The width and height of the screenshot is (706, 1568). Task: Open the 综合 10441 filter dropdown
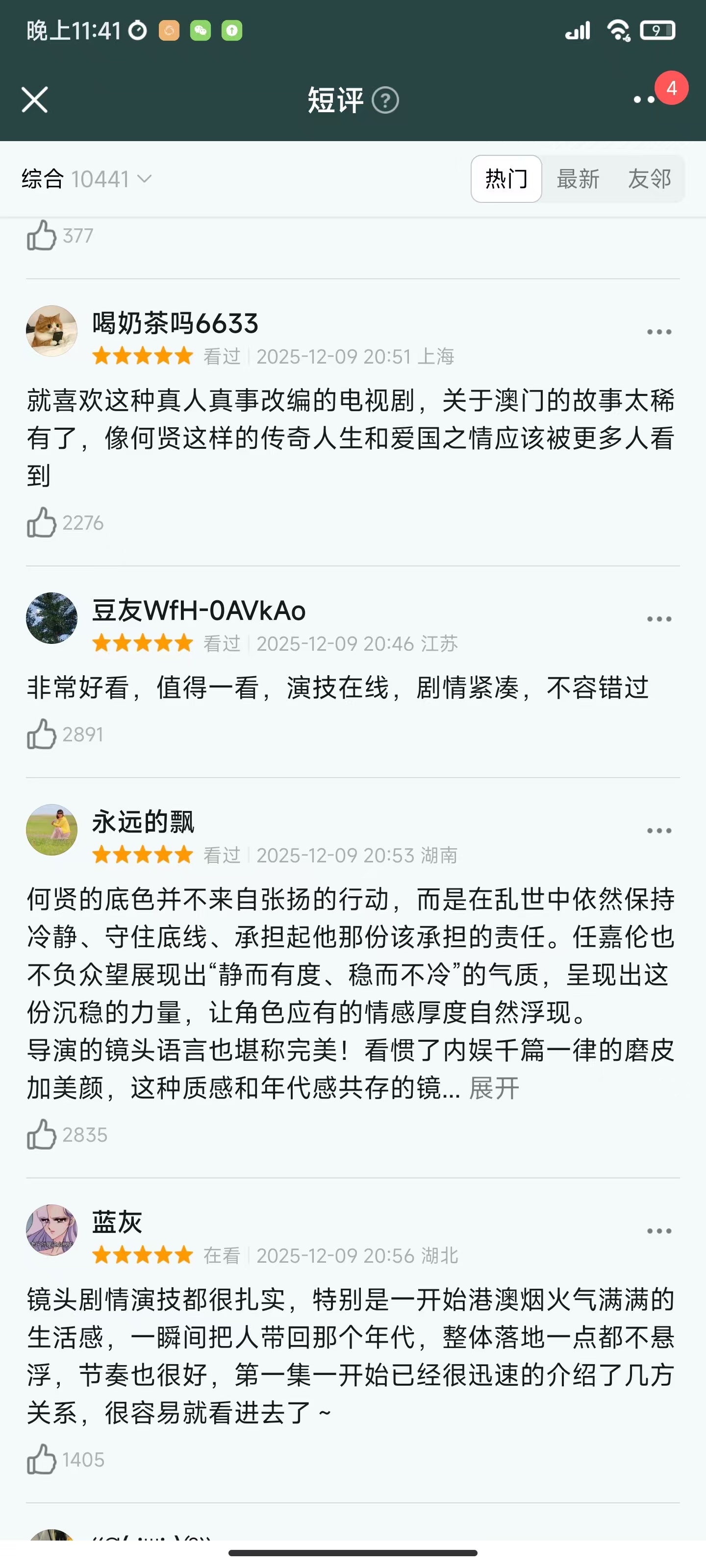tap(86, 179)
